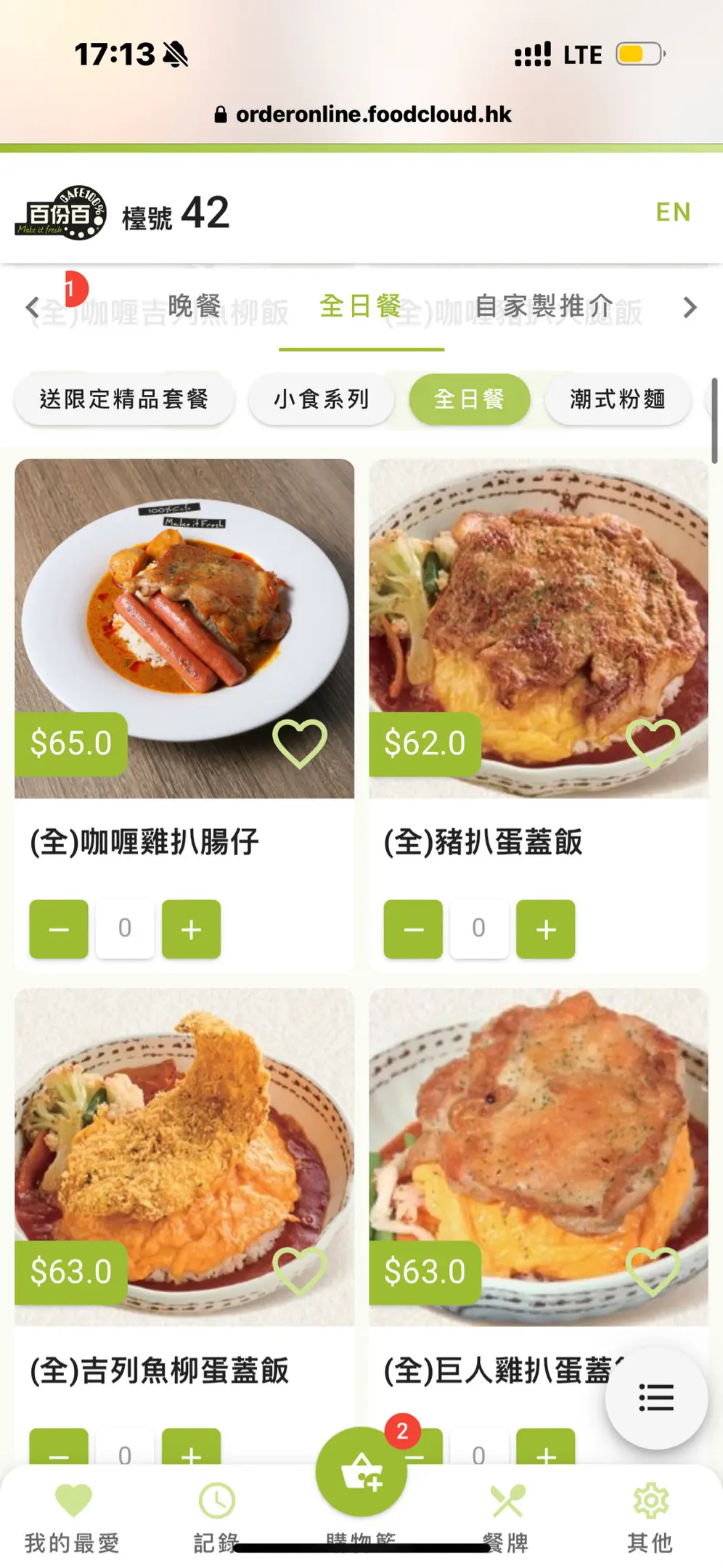The image size is (723, 1568).
Task: Favorite the (全)豬扒蛋蓋飯 dish
Action: 653,743
